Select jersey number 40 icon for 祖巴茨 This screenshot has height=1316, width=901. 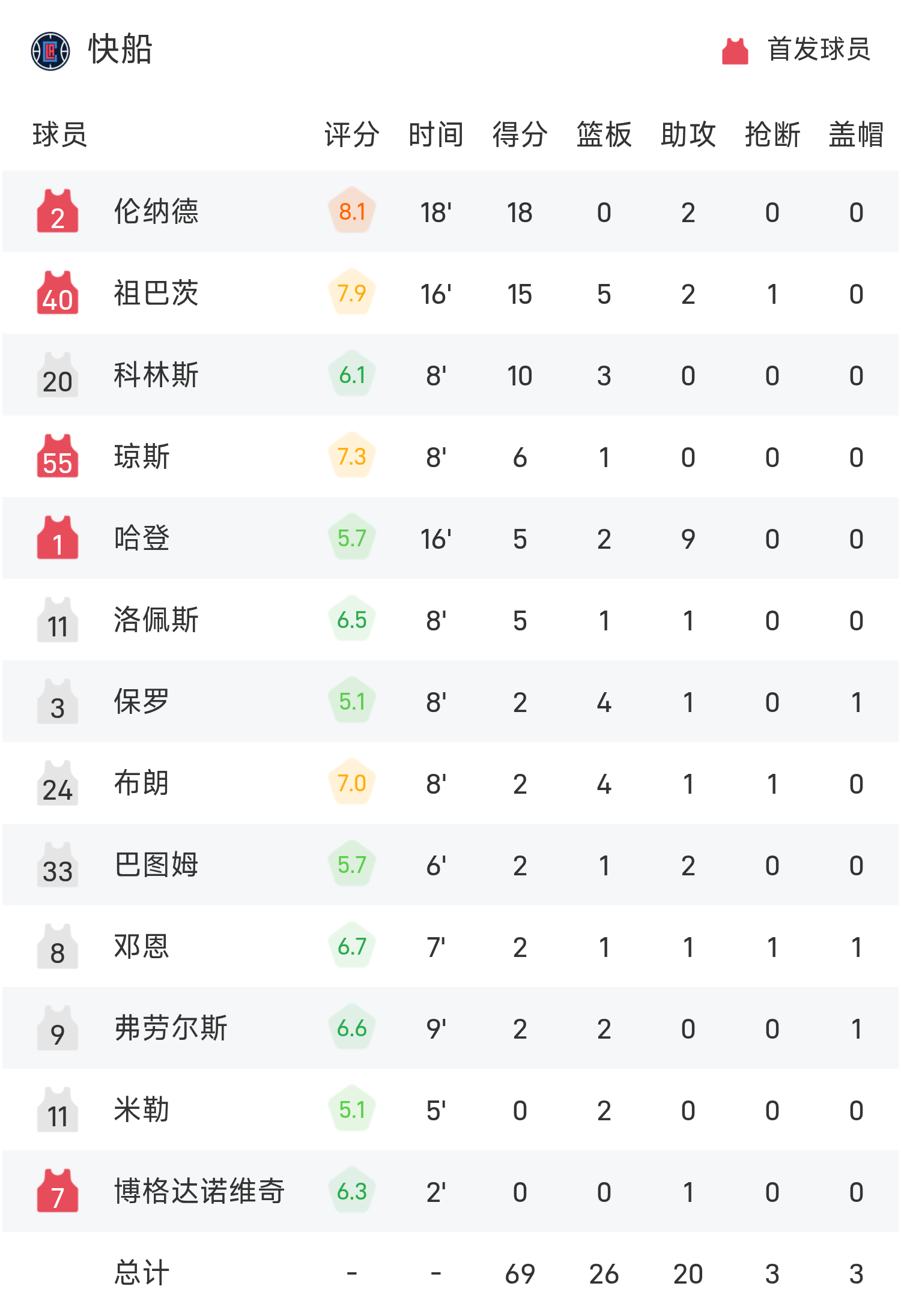[x=57, y=294]
